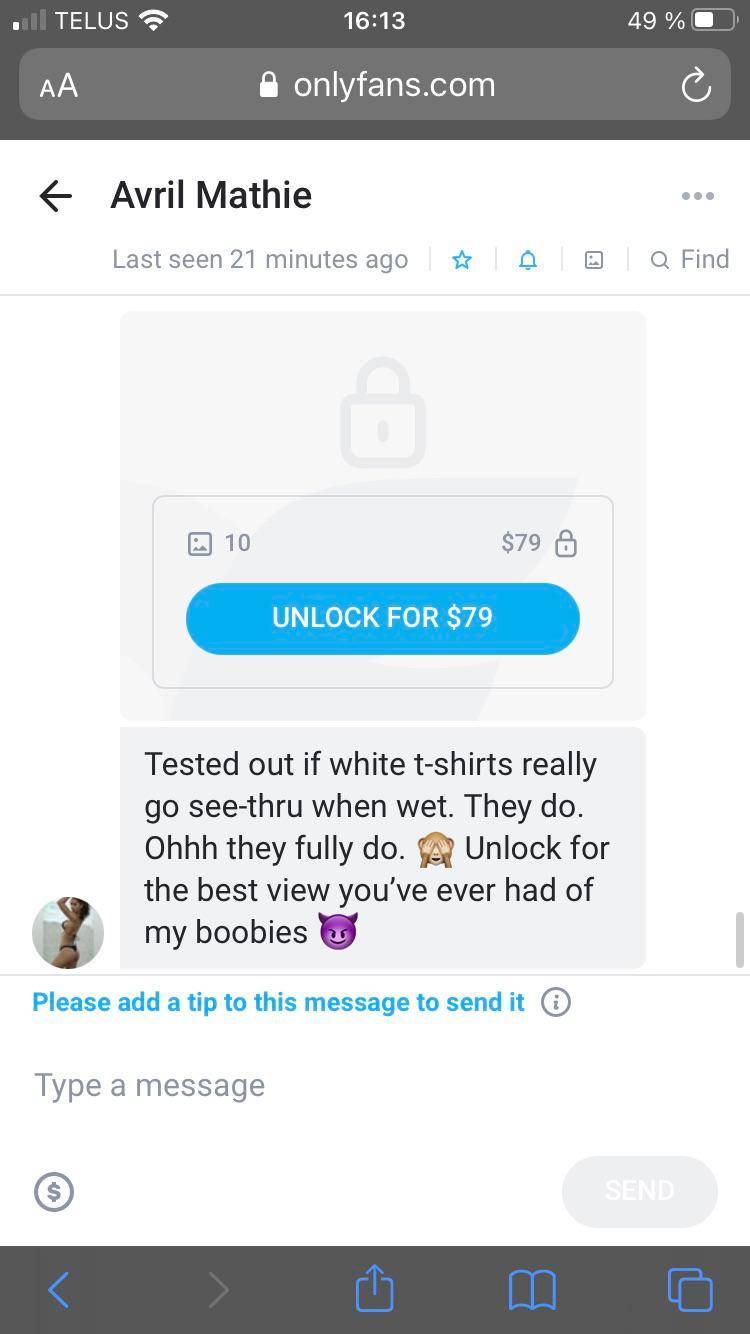This screenshot has width=750, height=1334.
Task: Tap the lock icon on the paid media
Action: (x=566, y=543)
